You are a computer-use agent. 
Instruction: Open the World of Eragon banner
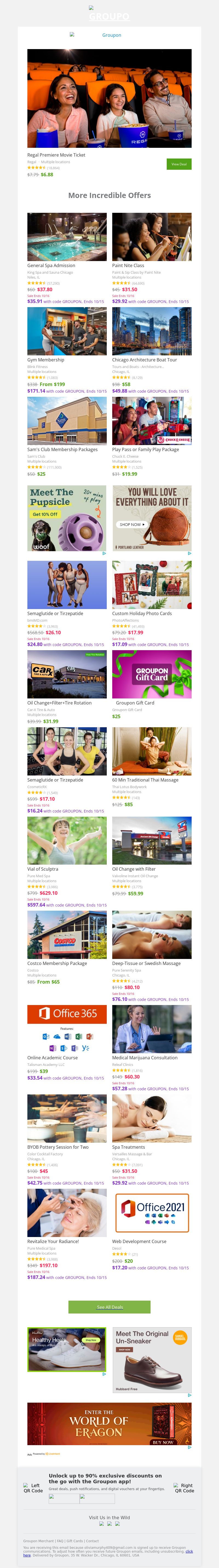(x=109, y=1424)
